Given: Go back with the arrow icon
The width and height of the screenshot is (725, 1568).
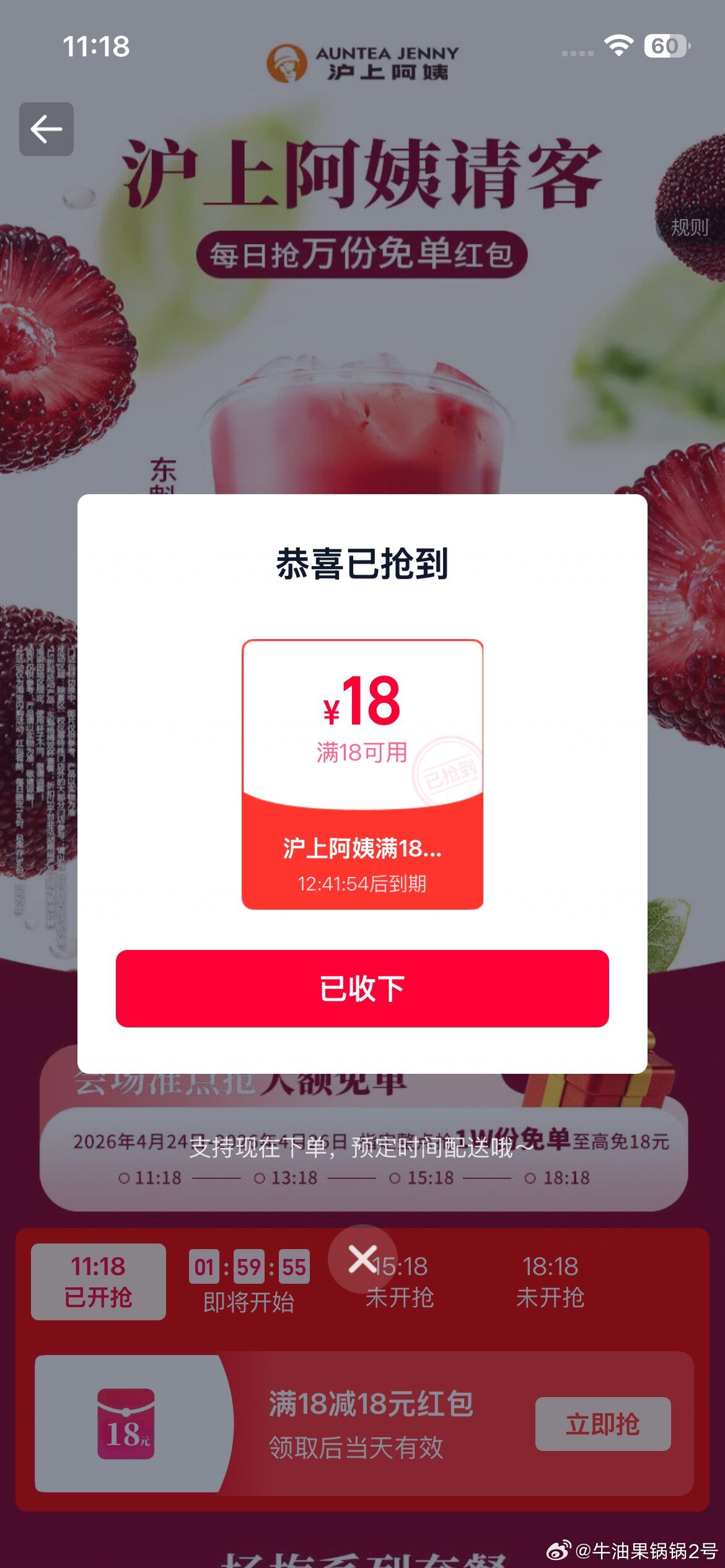Looking at the screenshot, I should pos(46,129).
